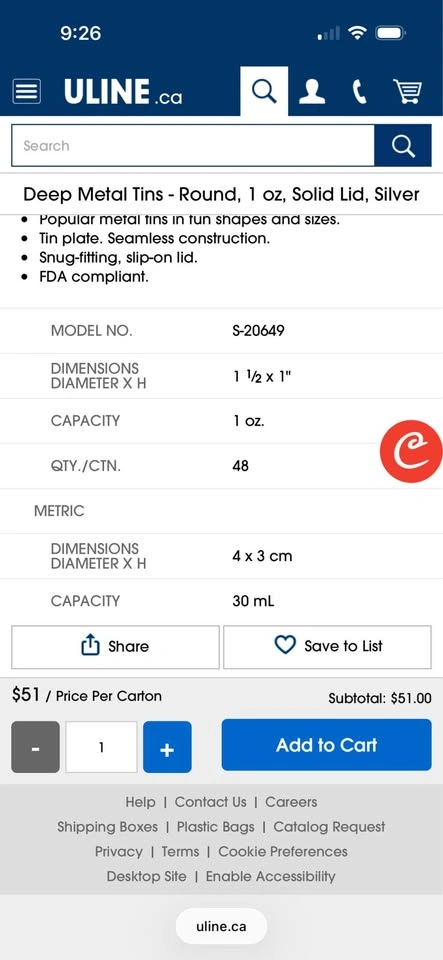The height and width of the screenshot is (960, 443).
Task: Open the account profile icon
Action: pos(311,92)
